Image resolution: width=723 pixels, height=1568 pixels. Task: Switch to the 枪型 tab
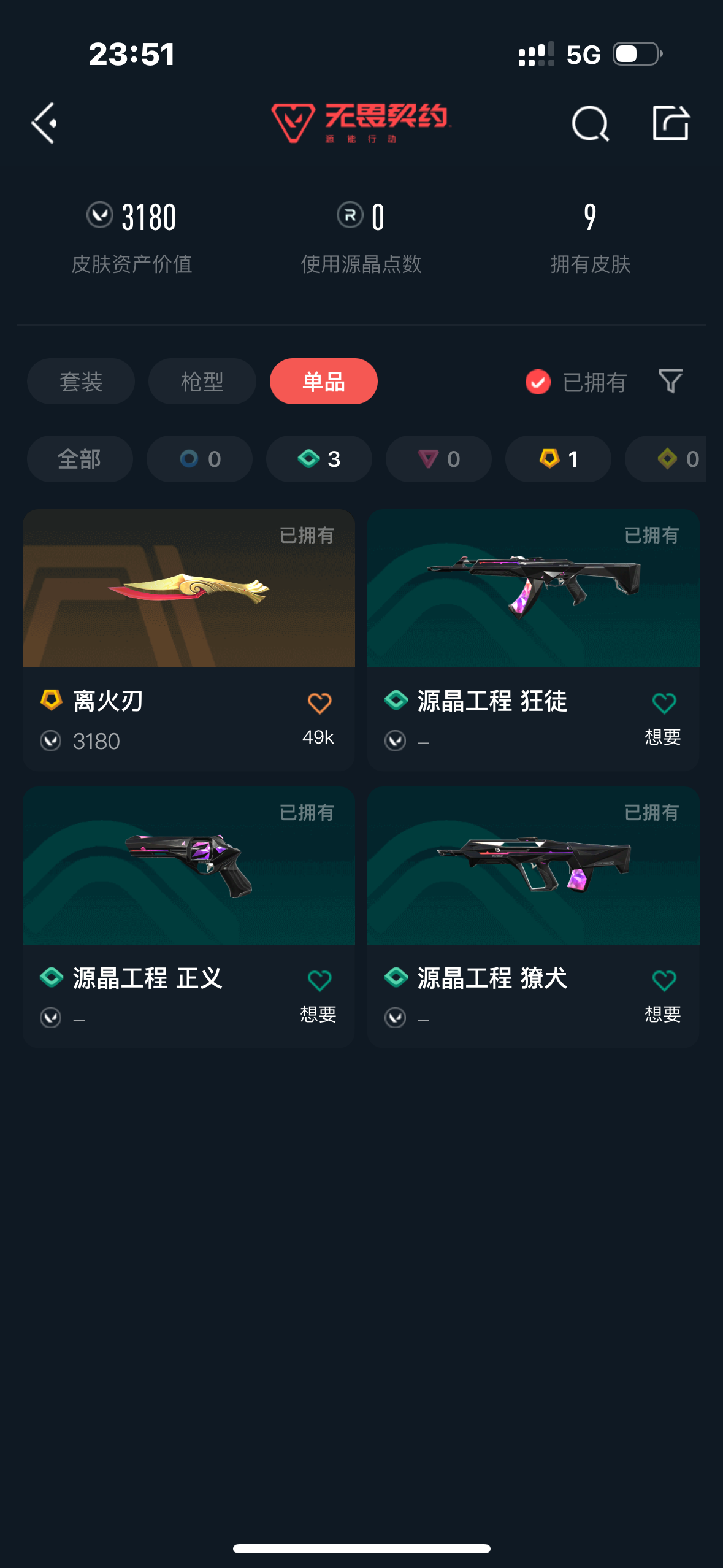[202, 382]
